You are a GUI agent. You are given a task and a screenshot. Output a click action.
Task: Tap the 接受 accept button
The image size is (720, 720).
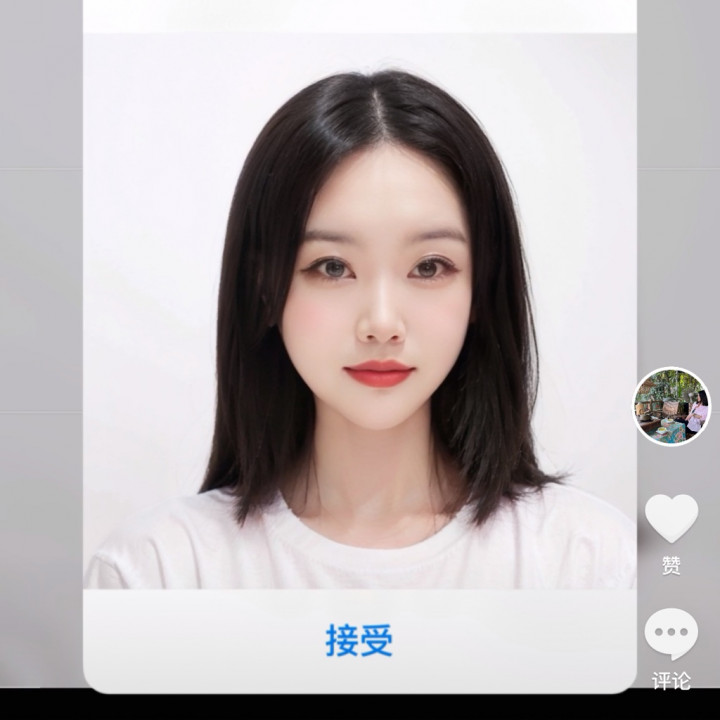click(359, 638)
